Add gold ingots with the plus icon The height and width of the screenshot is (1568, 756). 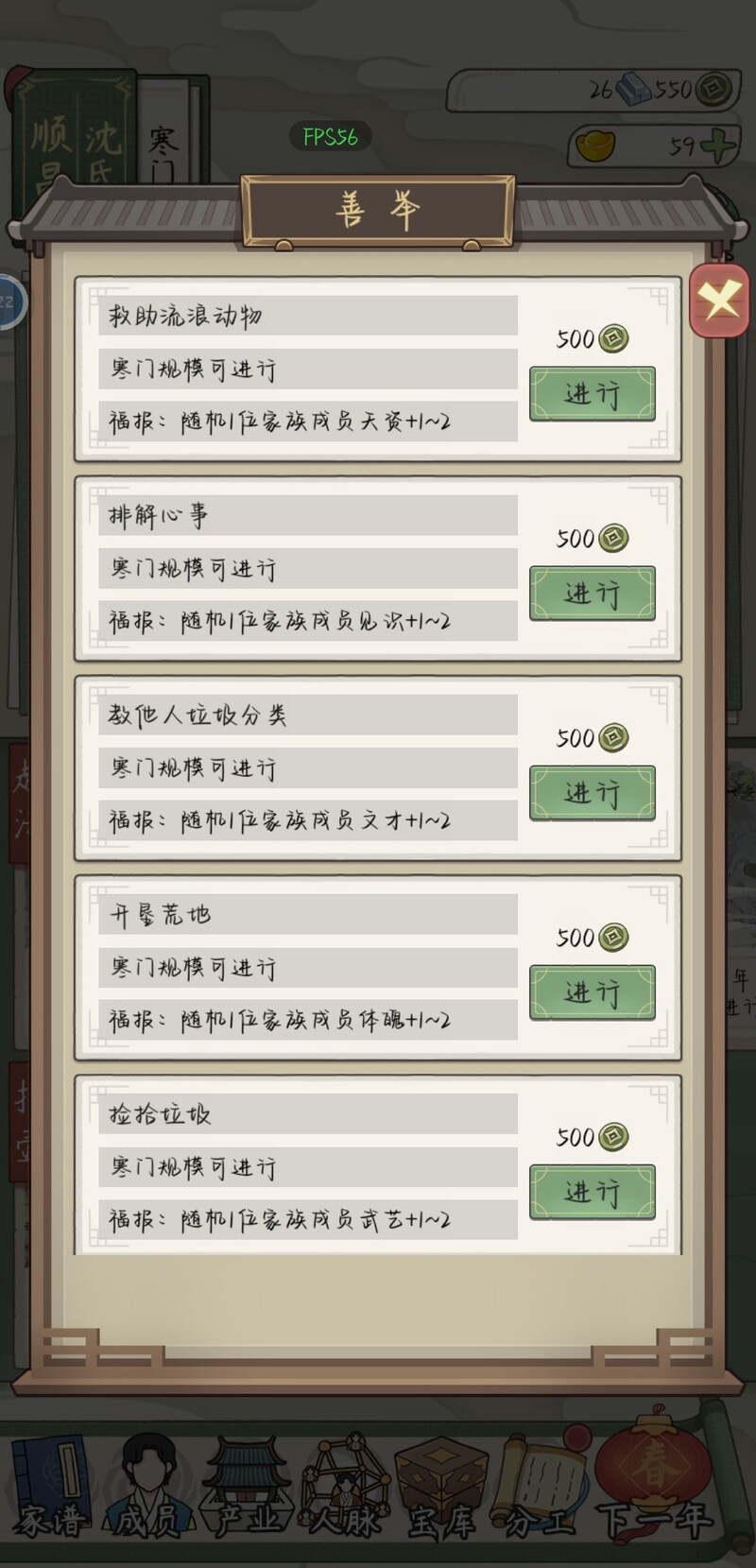point(720,146)
